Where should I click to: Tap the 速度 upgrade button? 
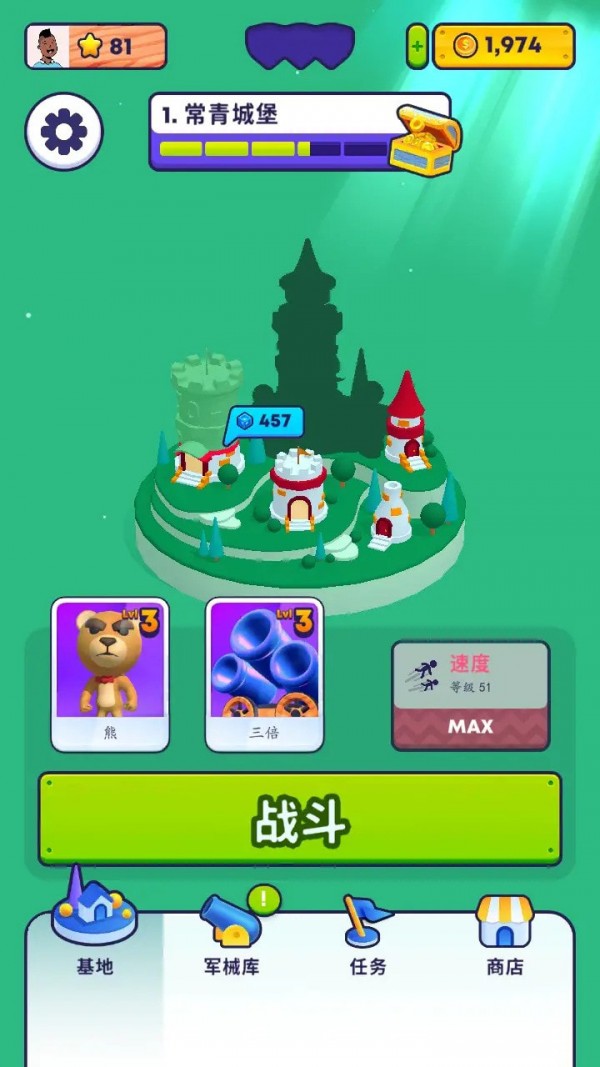tap(470, 695)
